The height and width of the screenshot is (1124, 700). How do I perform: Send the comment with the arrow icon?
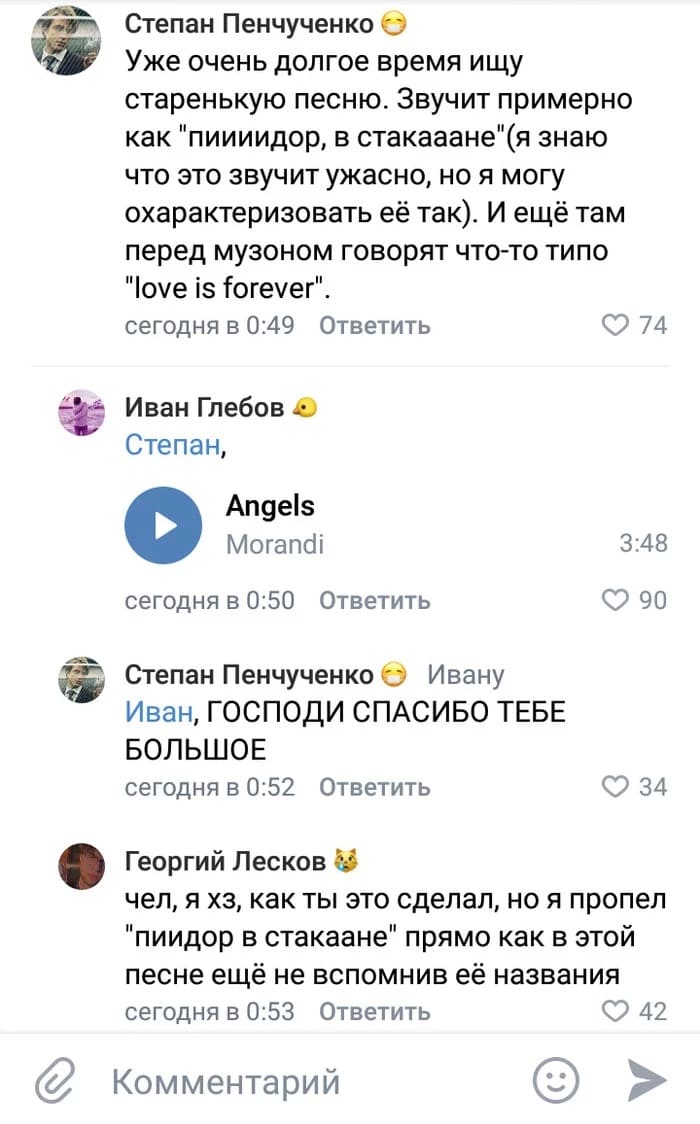pos(645,1081)
